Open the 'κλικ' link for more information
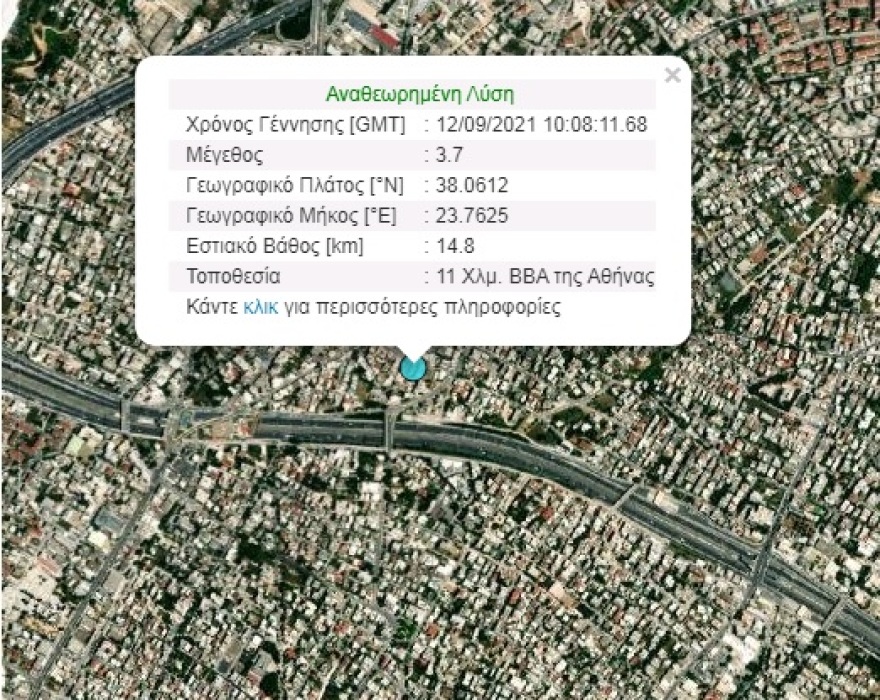880x700 pixels. click(260, 307)
